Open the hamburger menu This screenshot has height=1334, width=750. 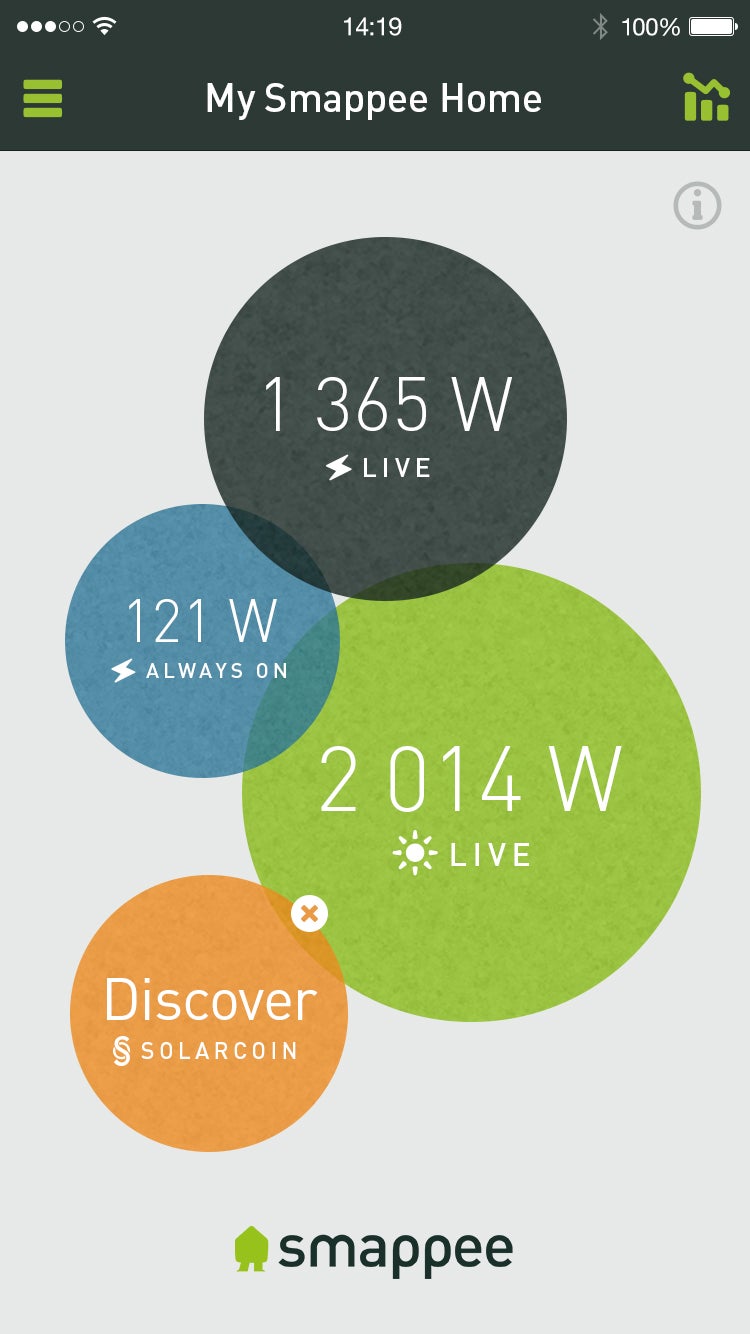pyautogui.click(x=42, y=99)
